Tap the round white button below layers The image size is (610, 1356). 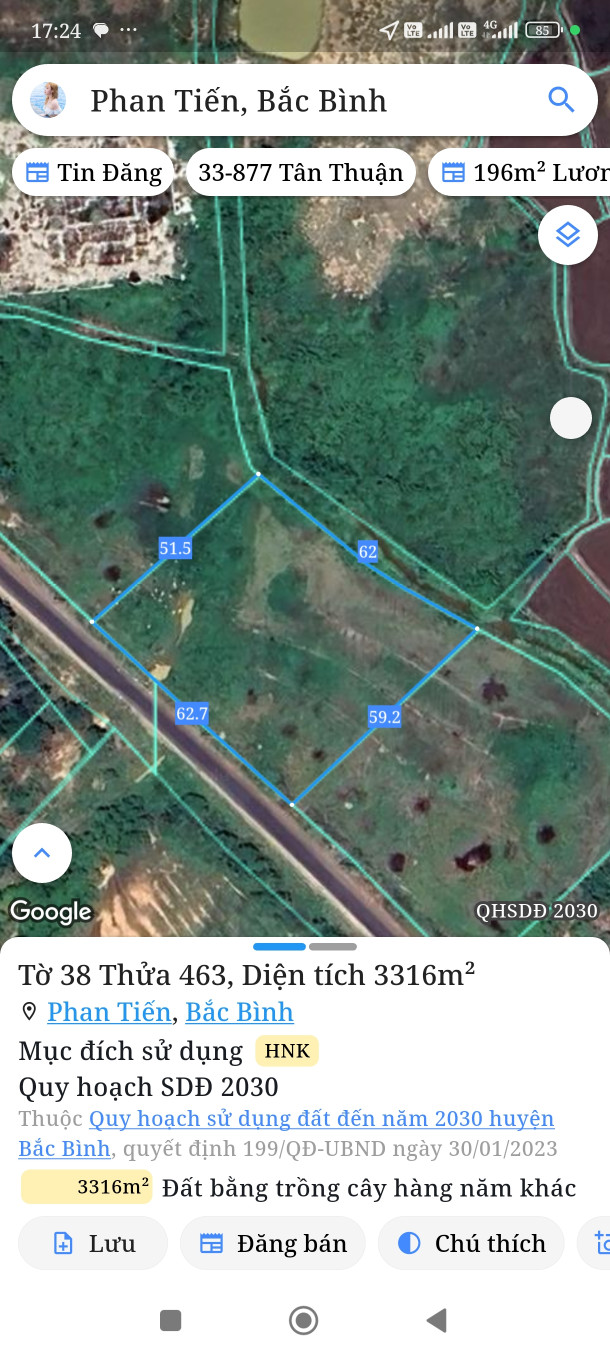[571, 418]
